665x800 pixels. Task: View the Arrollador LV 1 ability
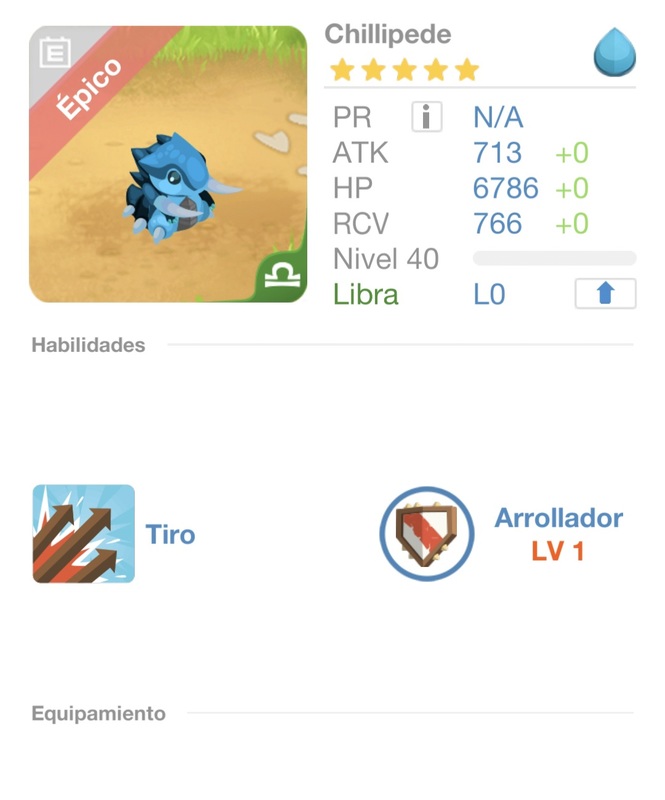[426, 534]
